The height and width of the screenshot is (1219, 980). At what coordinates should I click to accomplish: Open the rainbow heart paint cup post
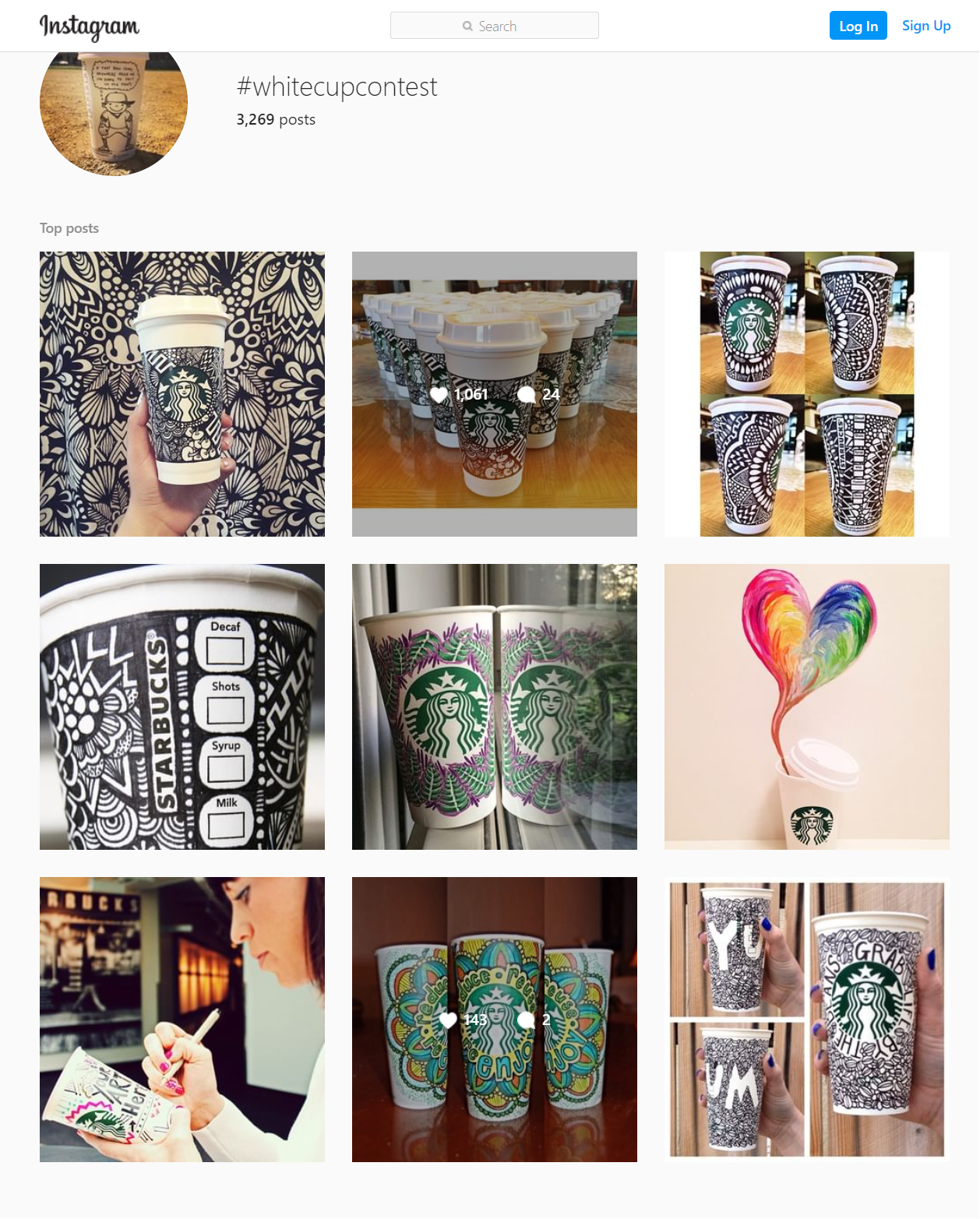pyautogui.click(x=806, y=706)
